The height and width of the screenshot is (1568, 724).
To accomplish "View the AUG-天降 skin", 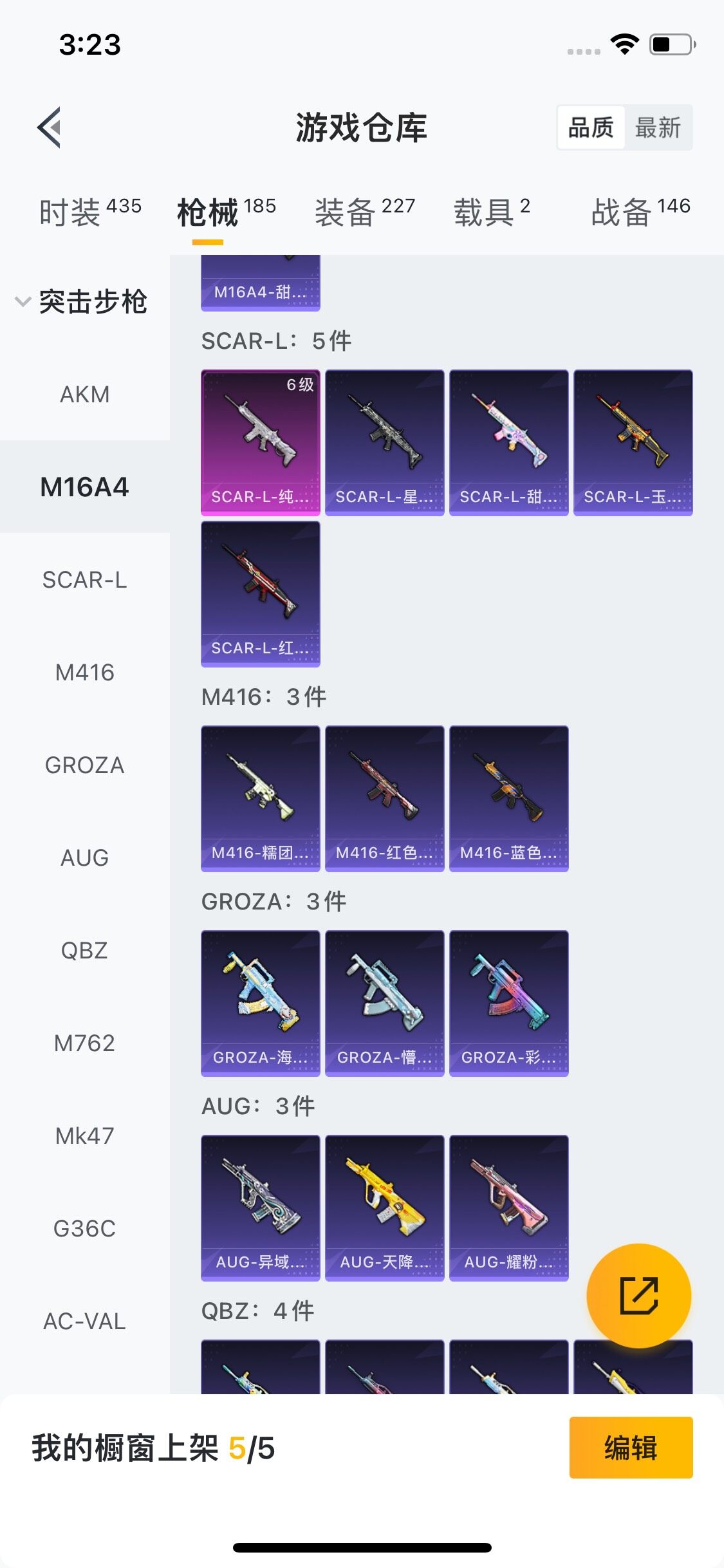I will (x=384, y=1208).
